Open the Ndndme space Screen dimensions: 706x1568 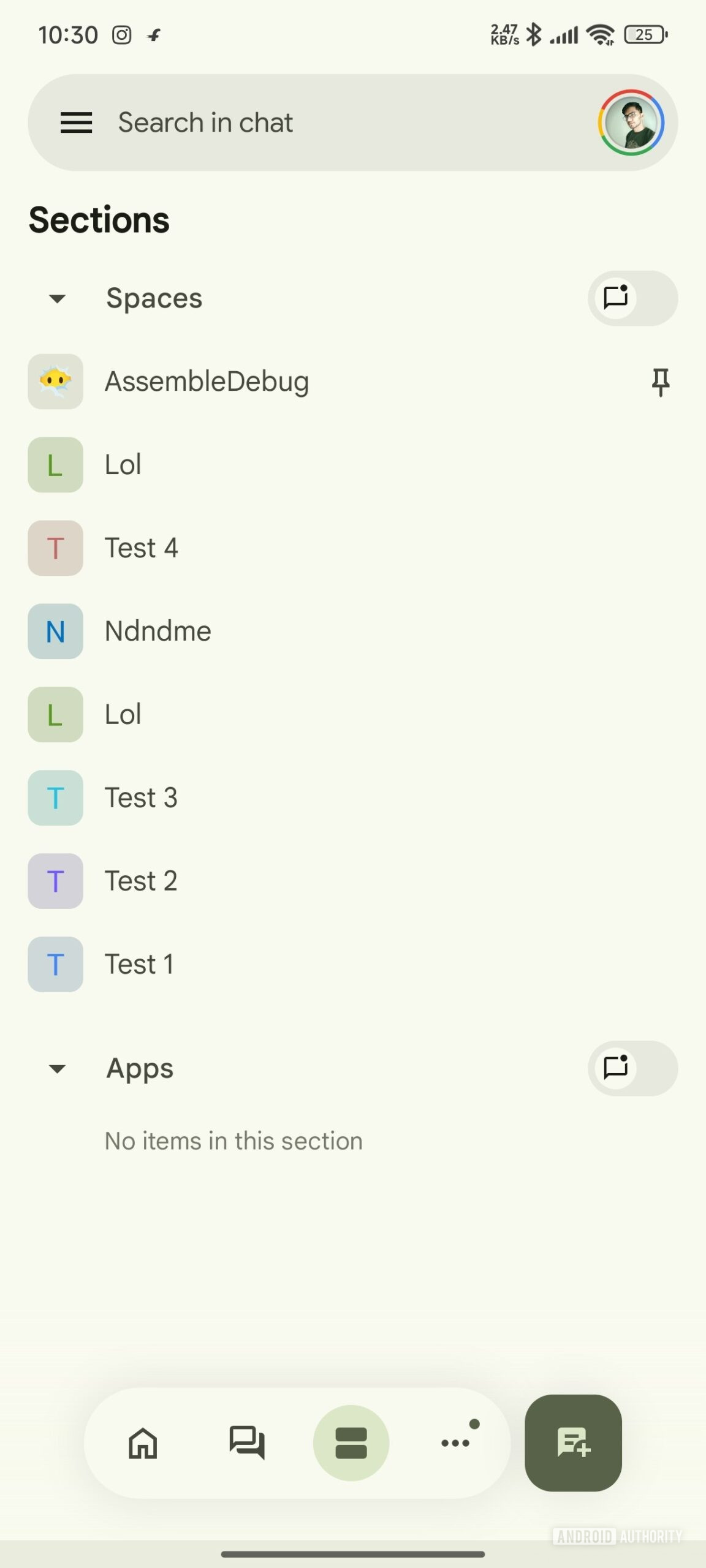[158, 631]
